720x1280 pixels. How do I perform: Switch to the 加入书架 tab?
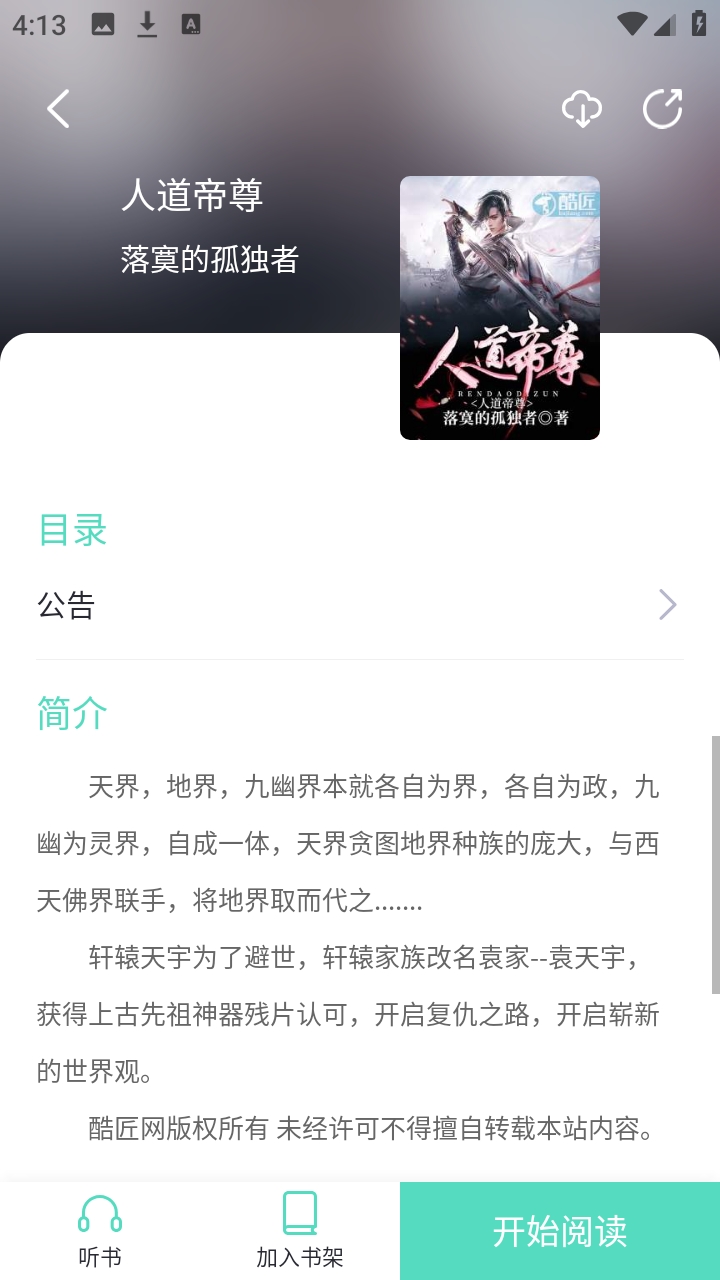tap(299, 1231)
